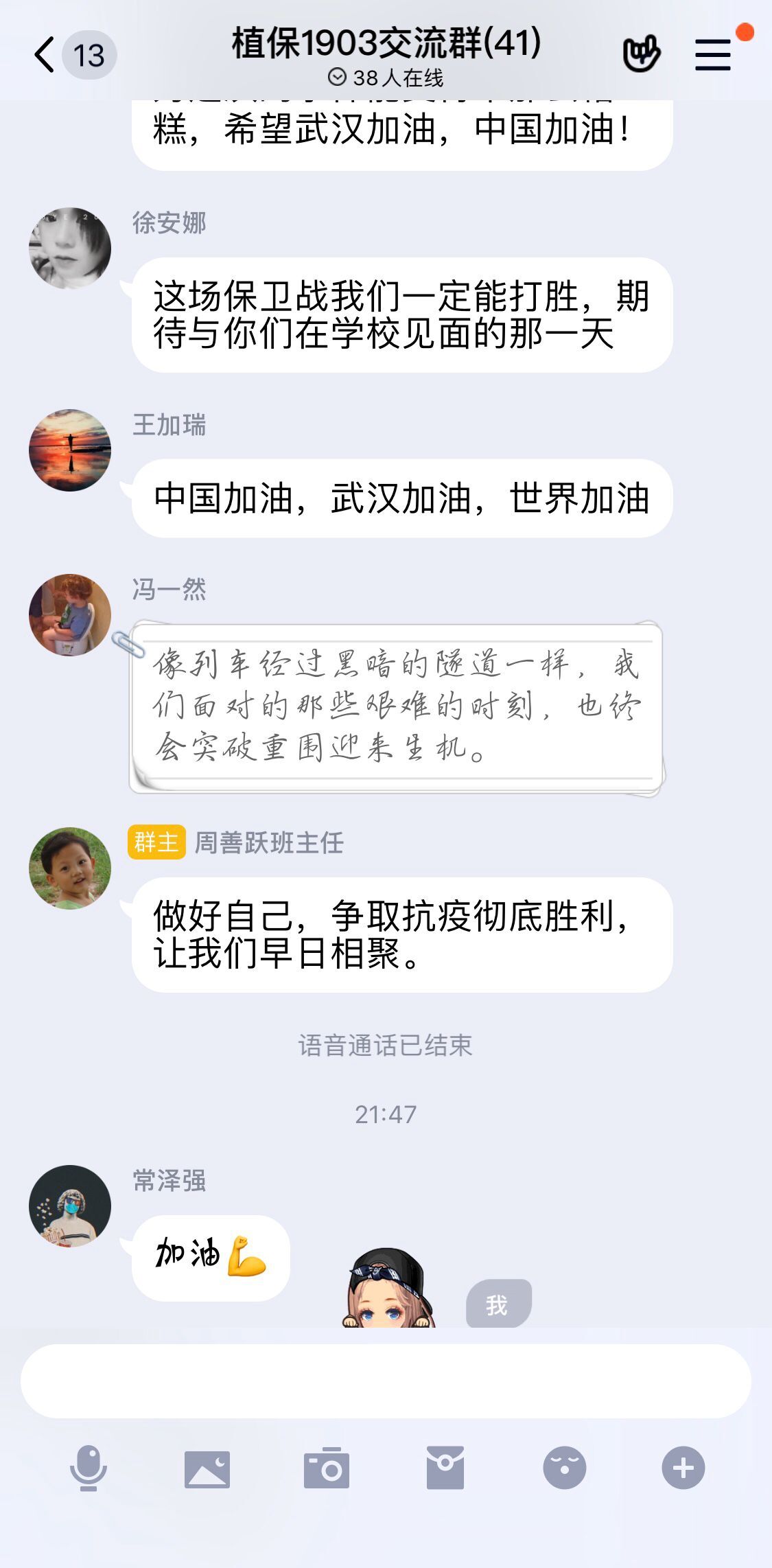
Task: View 王加瑞's profile avatar
Action: pyautogui.click(x=70, y=450)
